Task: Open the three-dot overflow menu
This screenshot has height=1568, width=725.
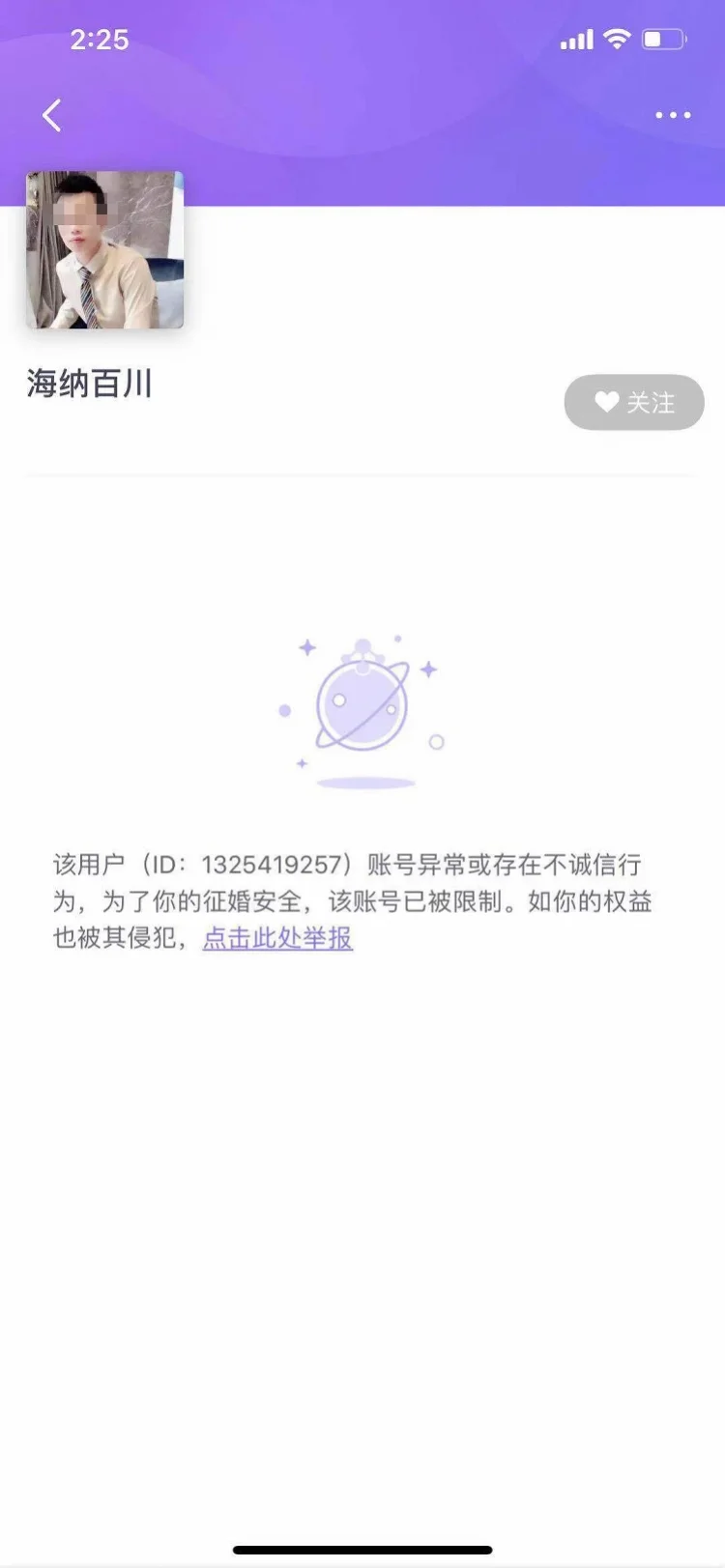Action: pos(673,115)
